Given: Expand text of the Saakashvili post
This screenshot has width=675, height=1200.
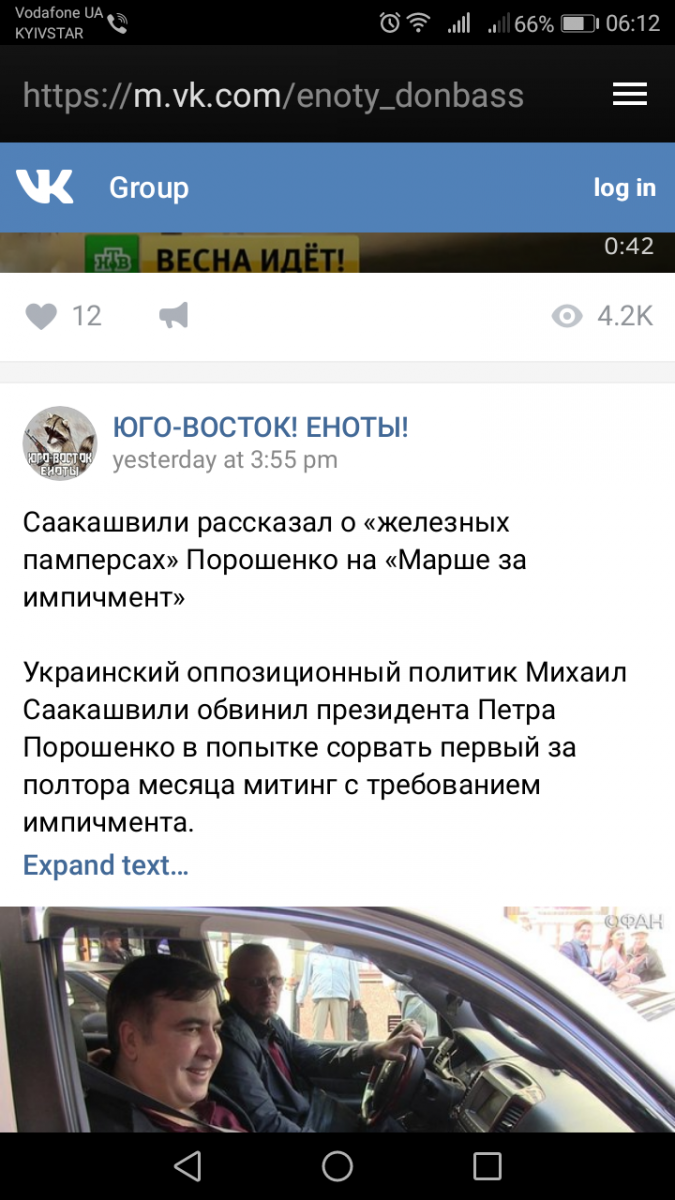Looking at the screenshot, I should click(106, 865).
